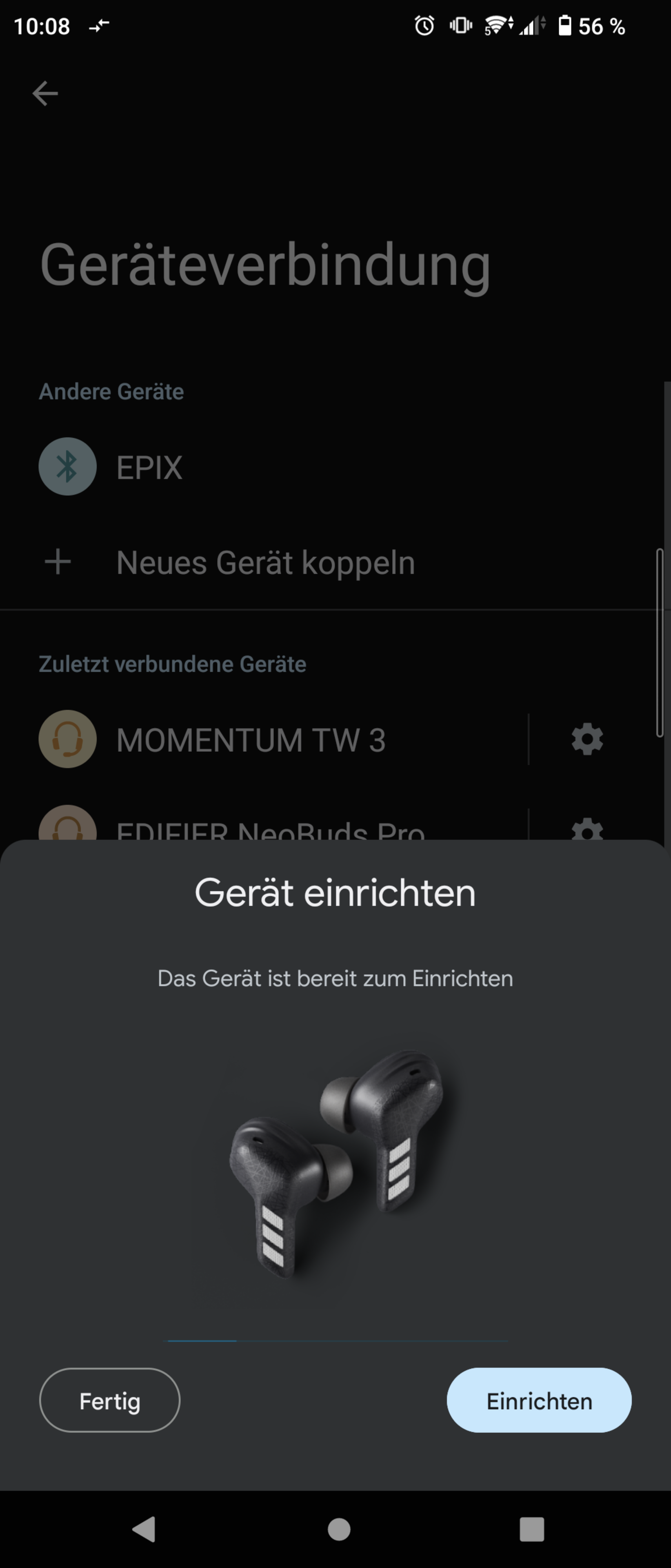Viewport: 671px width, 1568px height.
Task: Dismiss the setup sheet with Fertig
Action: (109, 1400)
